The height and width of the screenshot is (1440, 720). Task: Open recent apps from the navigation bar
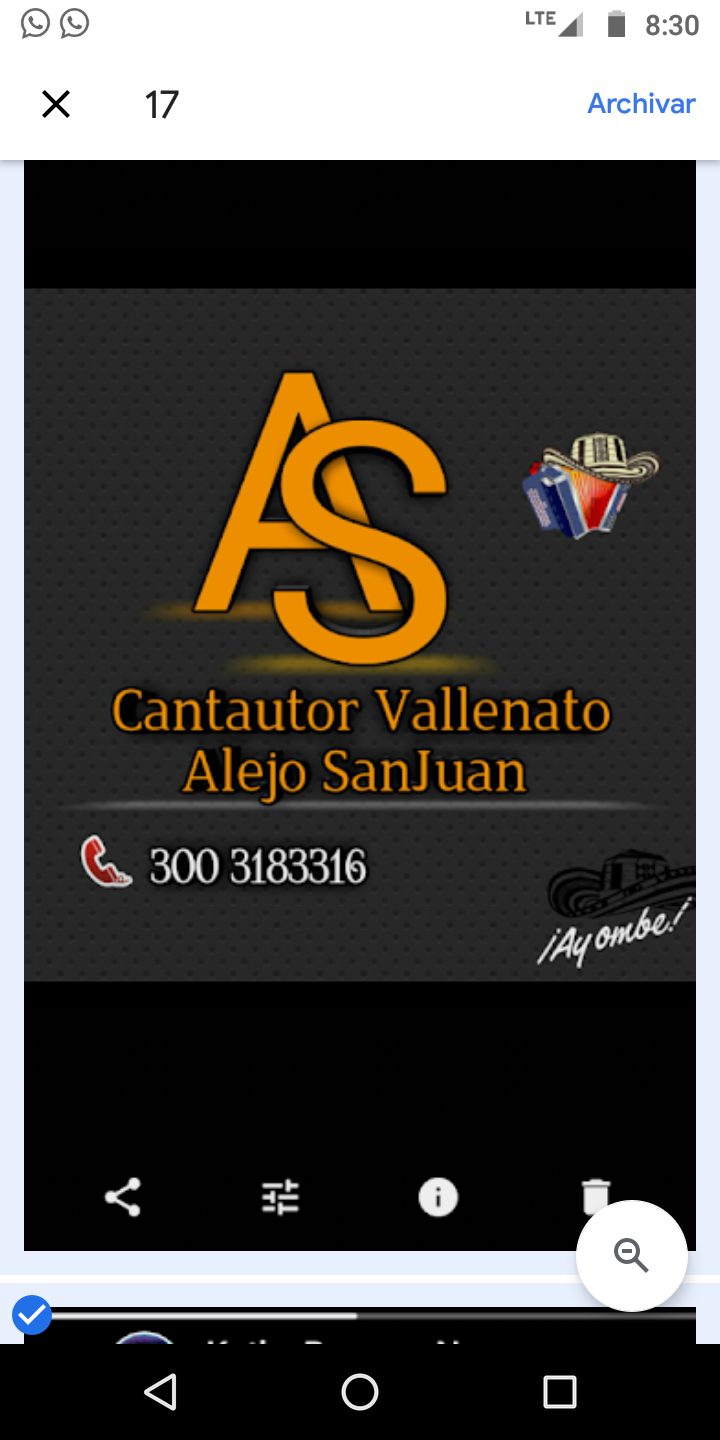(559, 1391)
